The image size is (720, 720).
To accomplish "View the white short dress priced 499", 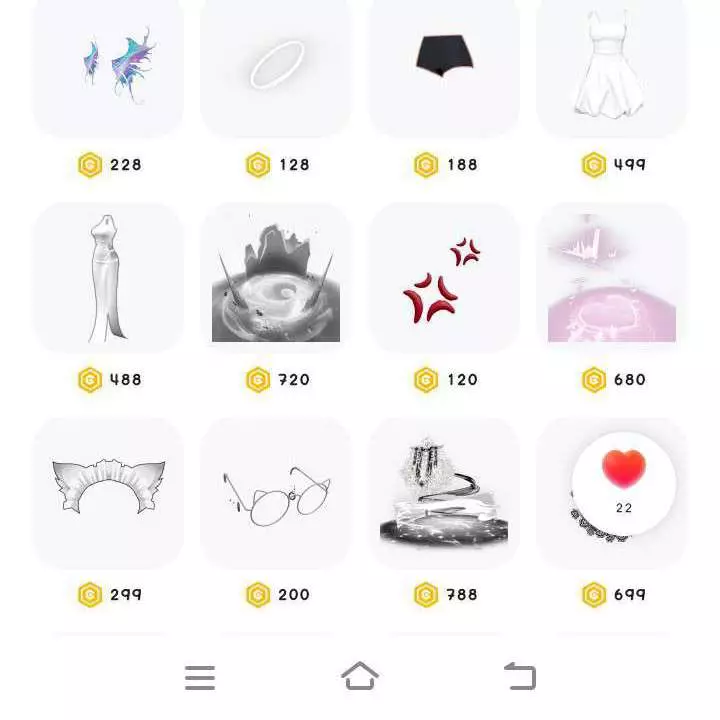I will pyautogui.click(x=612, y=65).
